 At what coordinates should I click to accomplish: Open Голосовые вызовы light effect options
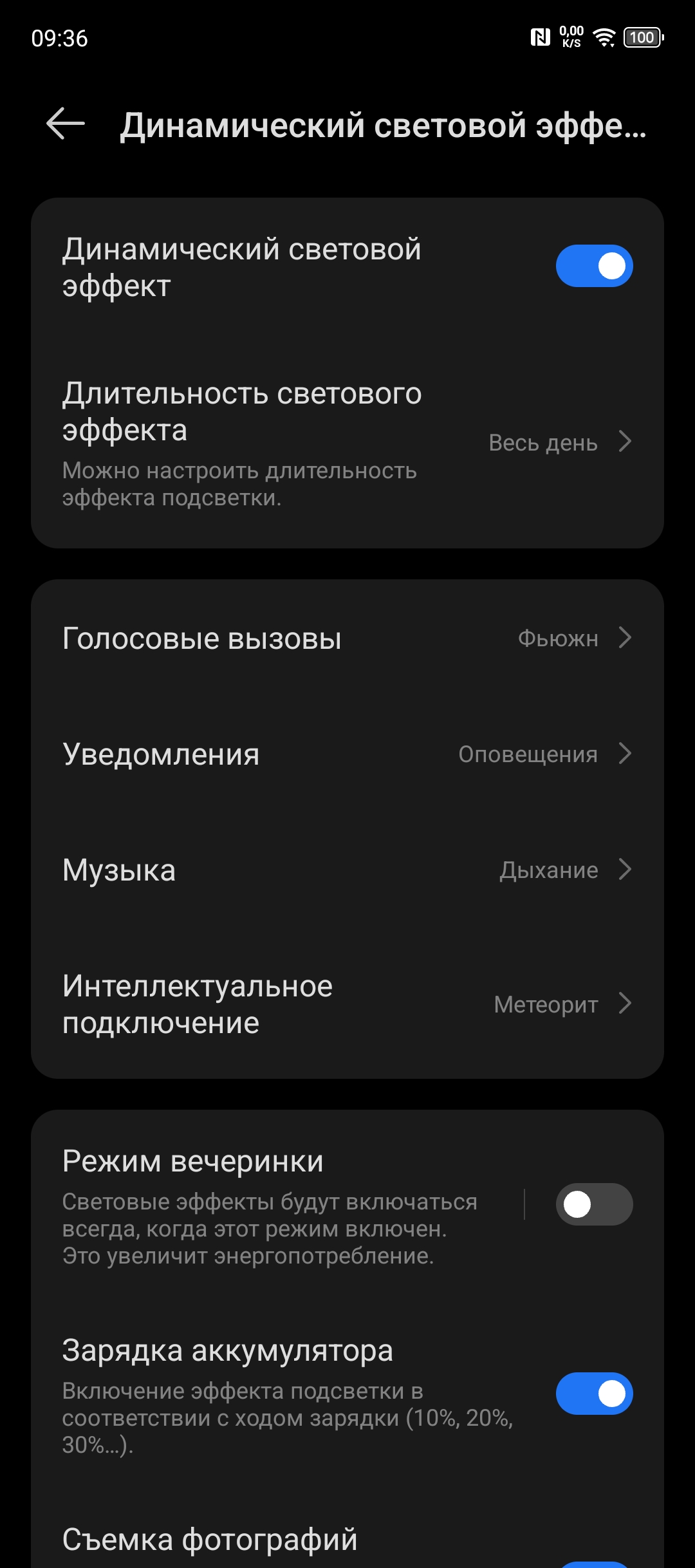[347, 639]
